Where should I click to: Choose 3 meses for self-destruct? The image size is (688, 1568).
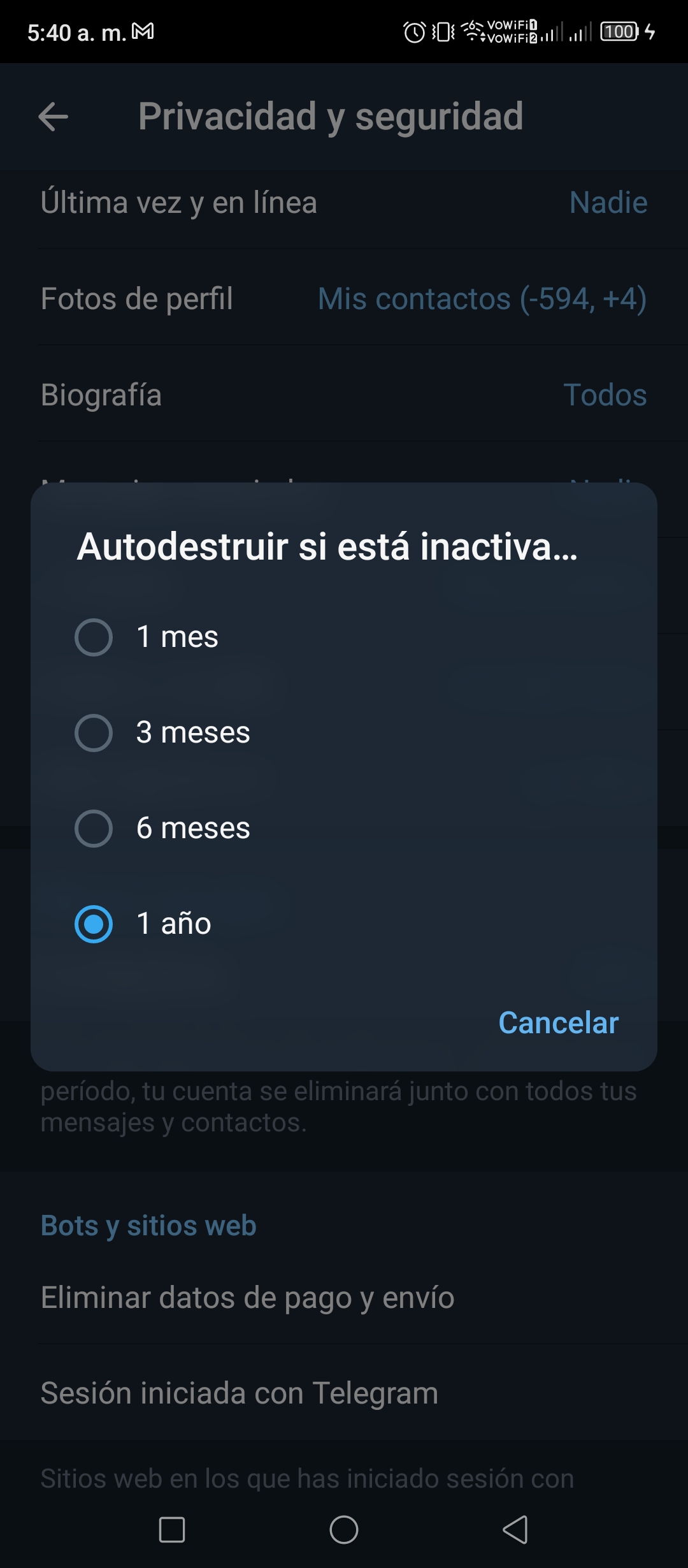point(344,732)
